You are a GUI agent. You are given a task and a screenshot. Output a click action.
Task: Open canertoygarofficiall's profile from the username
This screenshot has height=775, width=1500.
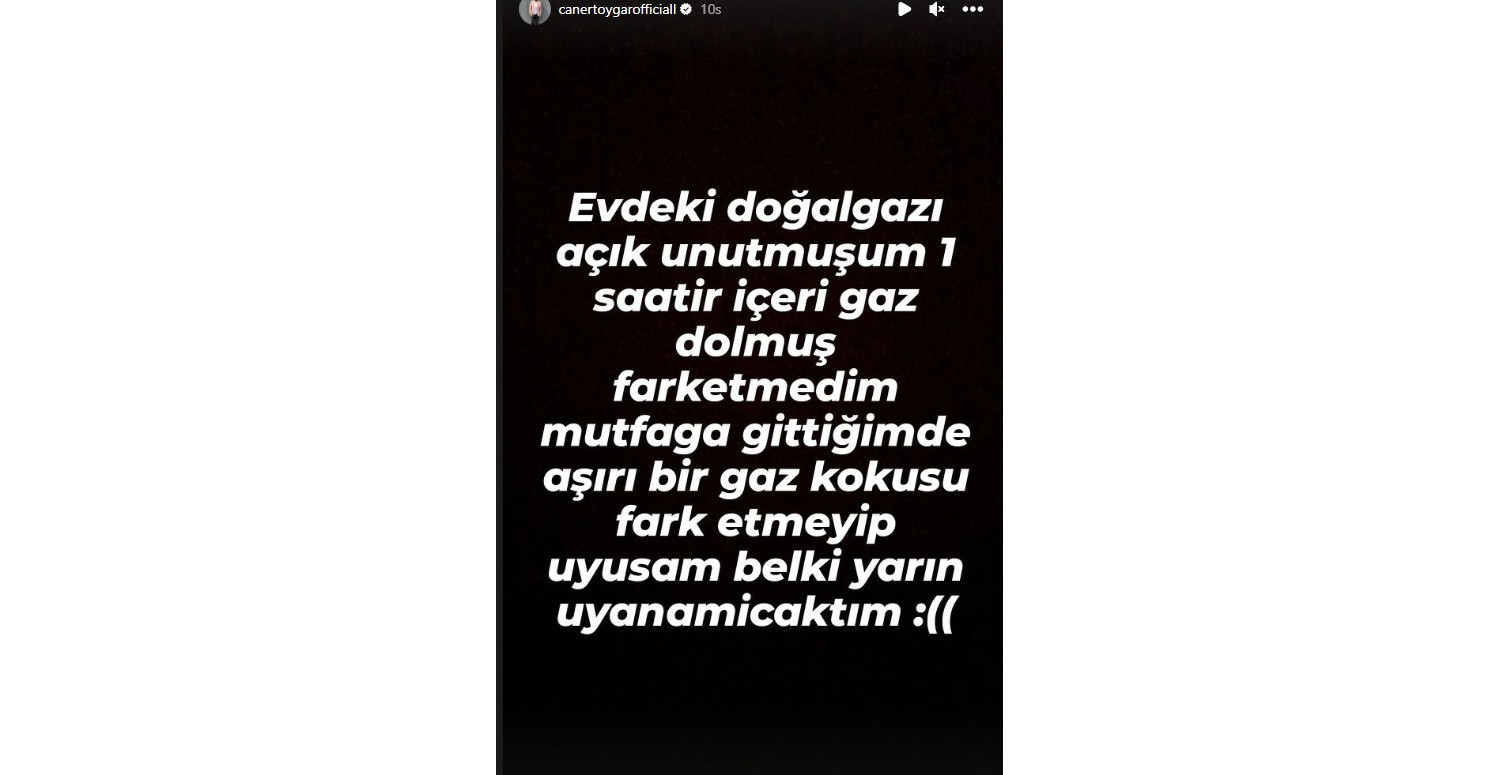(x=618, y=9)
